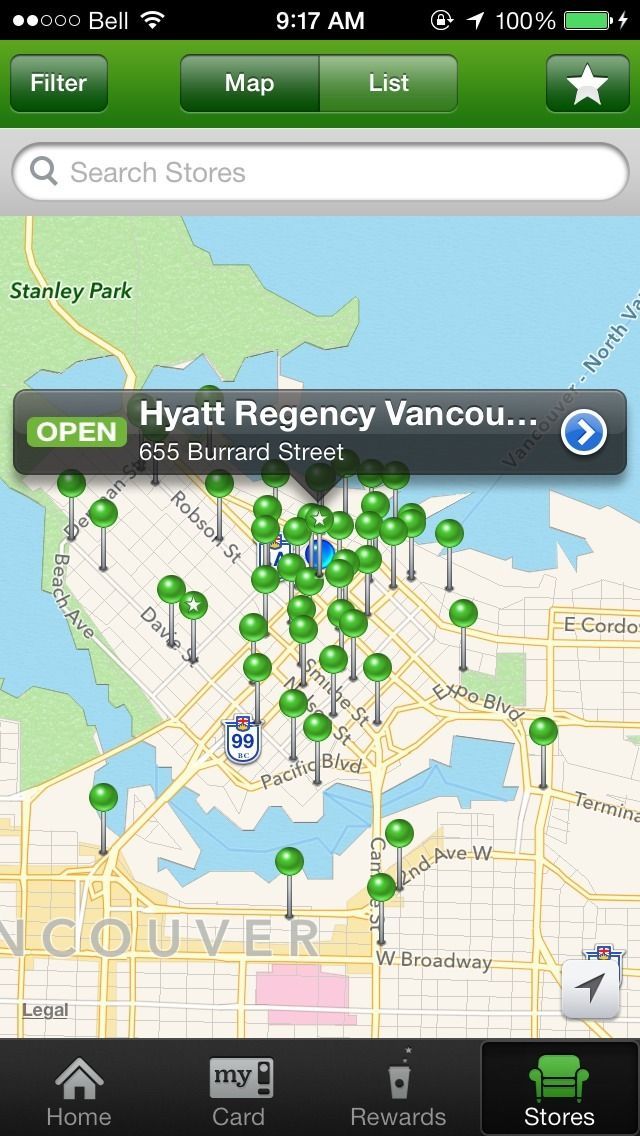
Task: Switch to the List view
Action: [x=388, y=83]
